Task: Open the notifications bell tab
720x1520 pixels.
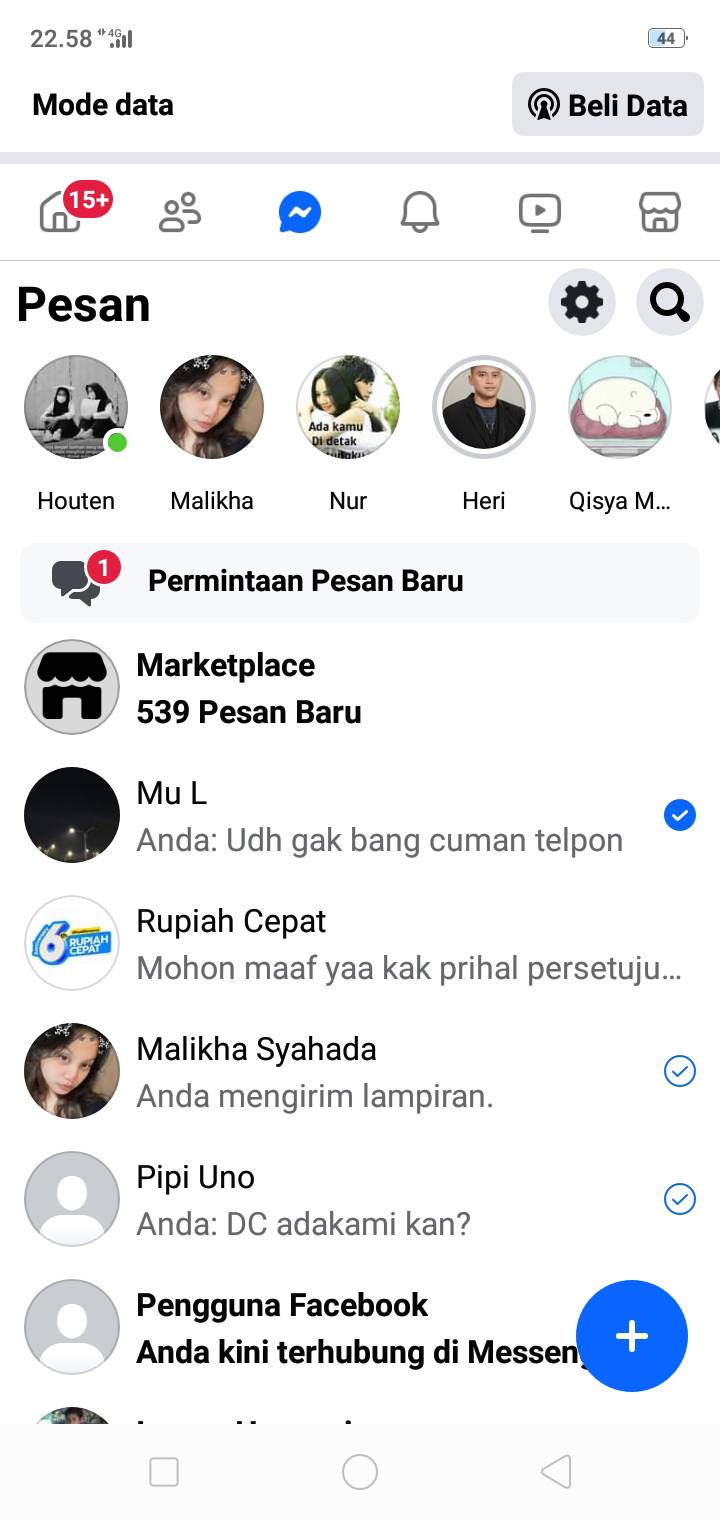Action: coord(420,212)
